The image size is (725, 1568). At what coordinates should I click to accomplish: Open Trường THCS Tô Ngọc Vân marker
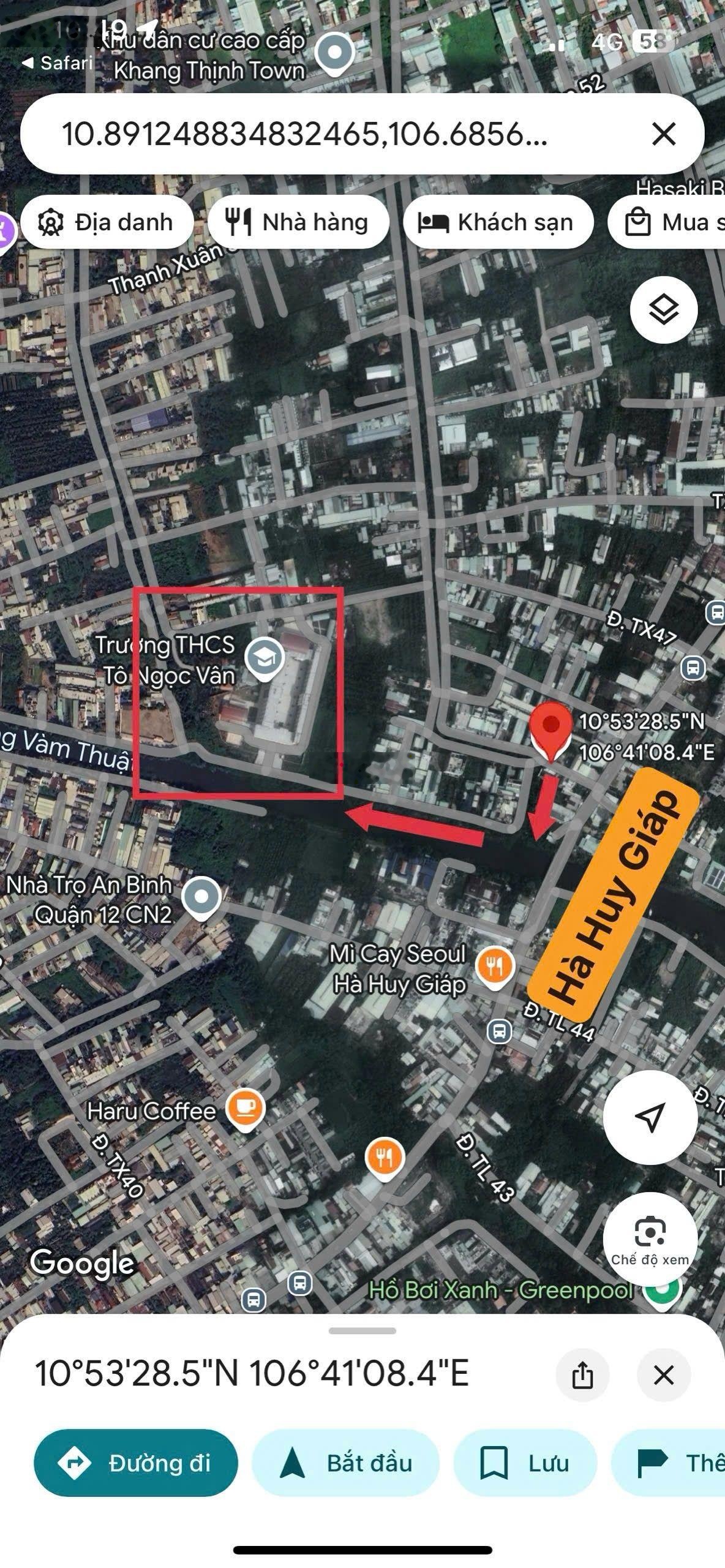265,658
